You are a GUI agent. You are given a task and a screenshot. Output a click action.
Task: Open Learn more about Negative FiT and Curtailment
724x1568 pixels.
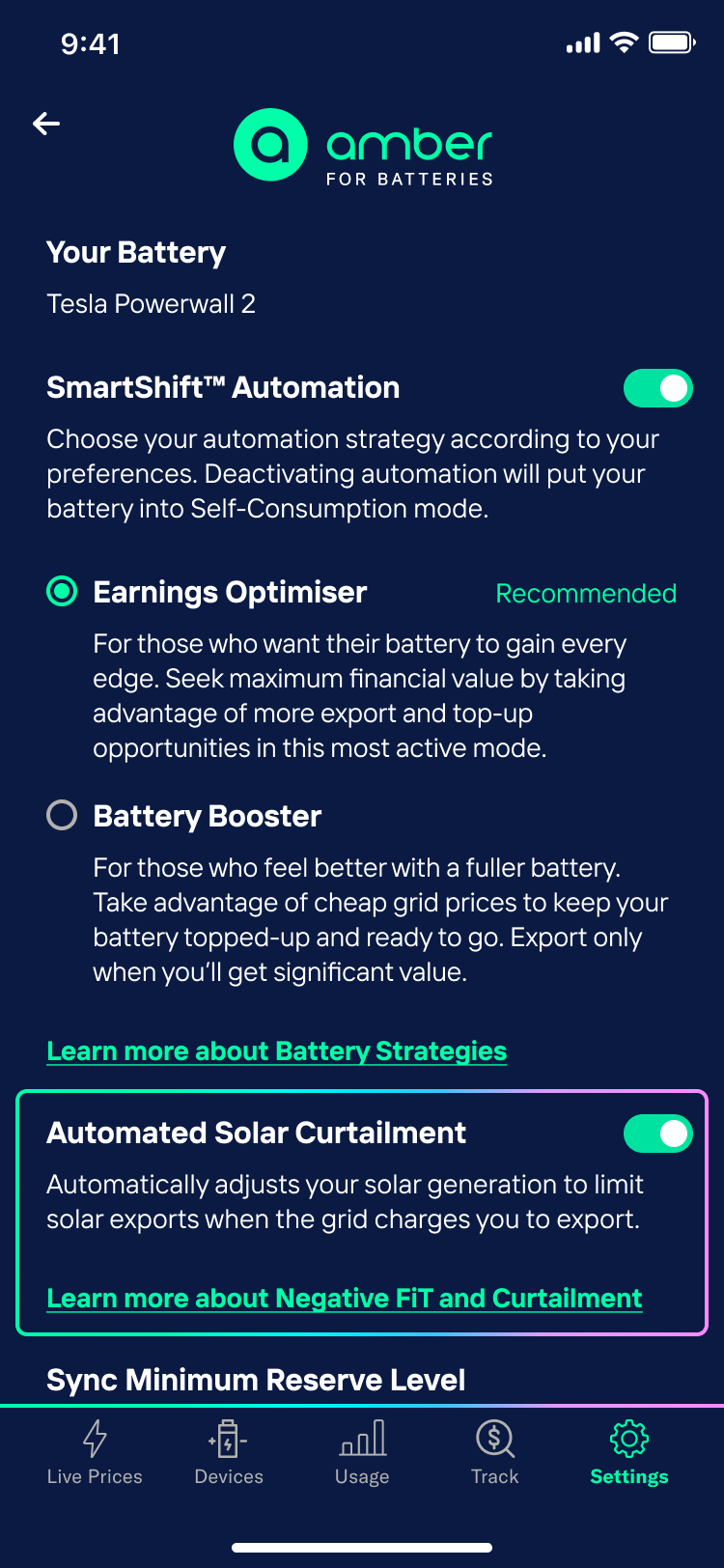(x=344, y=1299)
